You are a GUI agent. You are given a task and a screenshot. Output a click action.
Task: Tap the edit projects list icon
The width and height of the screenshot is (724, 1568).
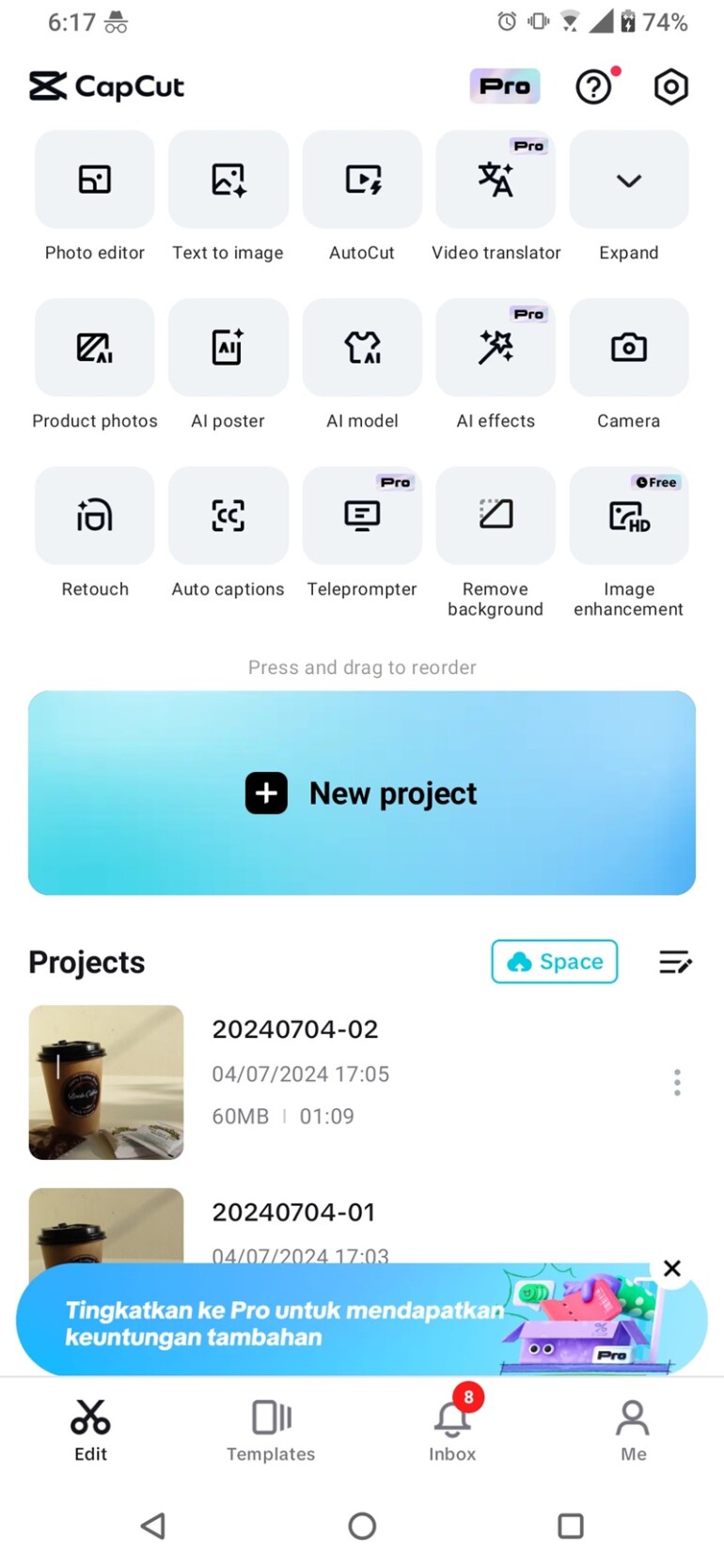(x=675, y=962)
